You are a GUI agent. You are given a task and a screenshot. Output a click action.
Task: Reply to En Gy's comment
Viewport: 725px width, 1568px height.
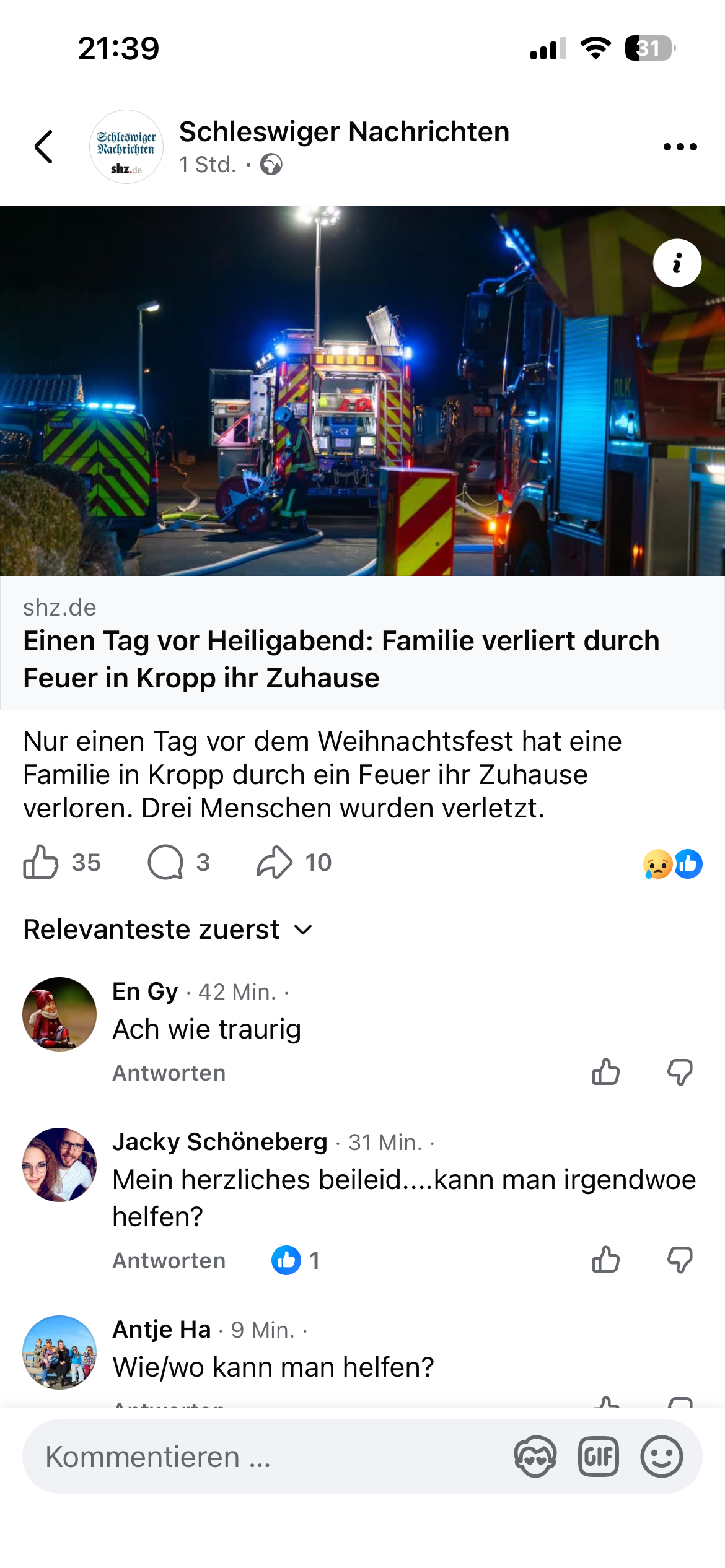169,1073
